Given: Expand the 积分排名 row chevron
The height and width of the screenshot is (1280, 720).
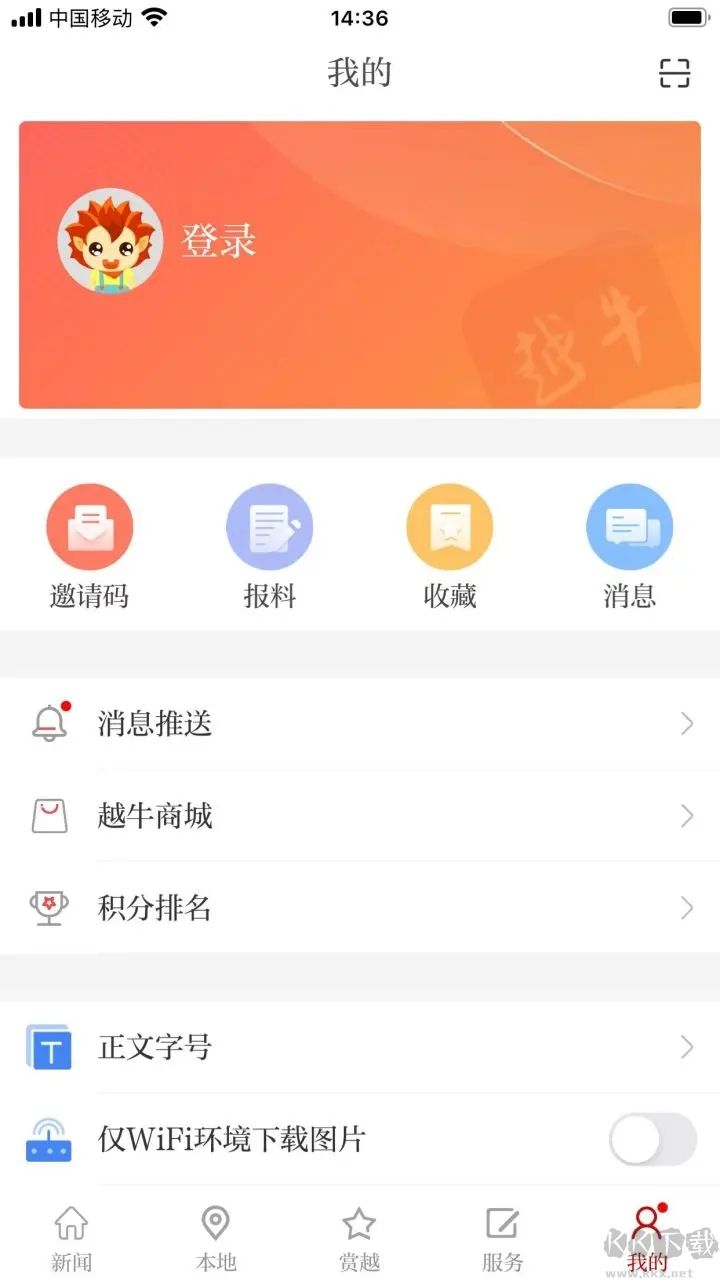Looking at the screenshot, I should click(687, 908).
